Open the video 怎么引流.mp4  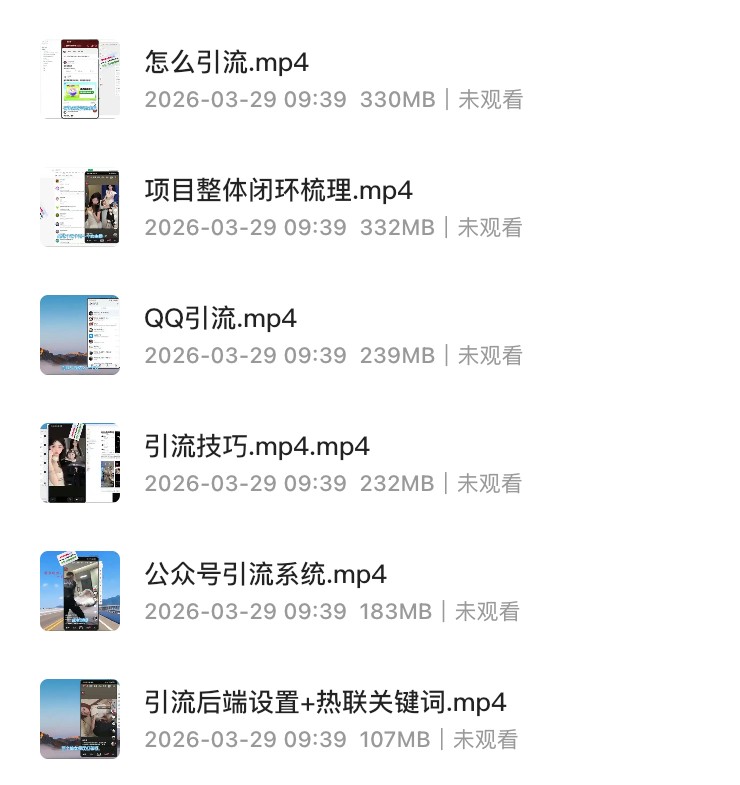[x=227, y=63]
